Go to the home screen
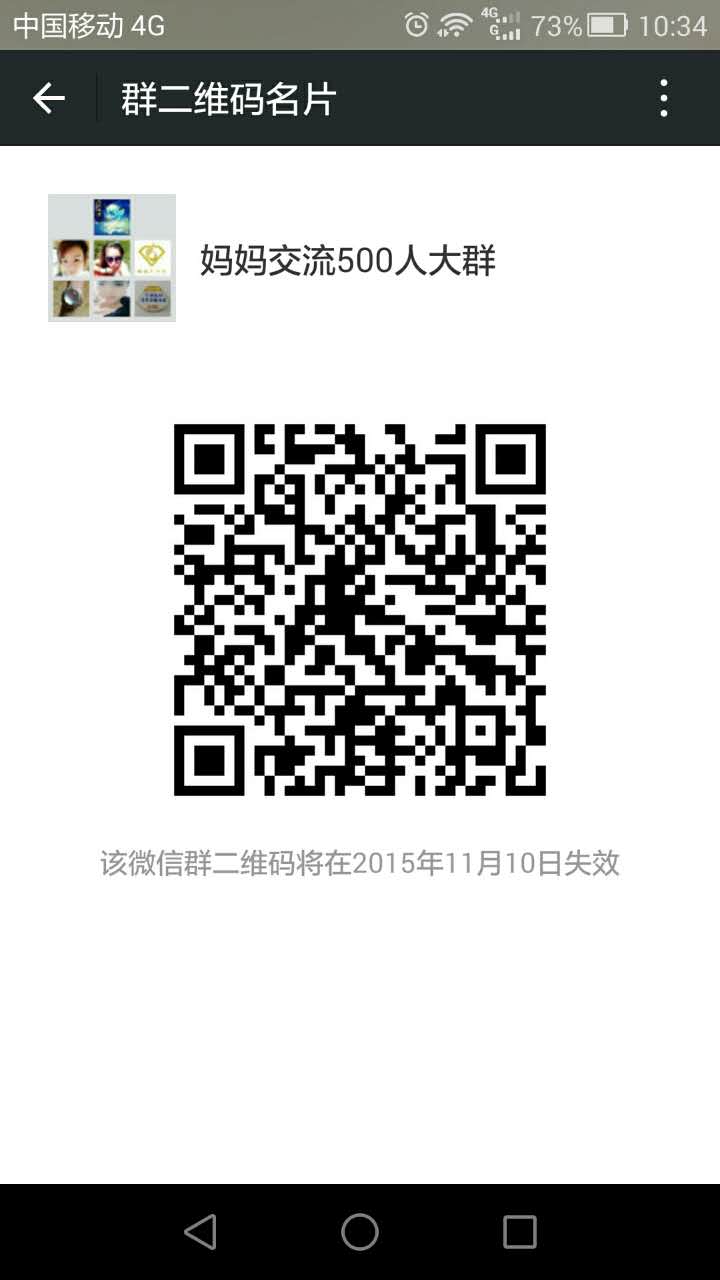This screenshot has height=1280, width=720. click(x=360, y=1232)
